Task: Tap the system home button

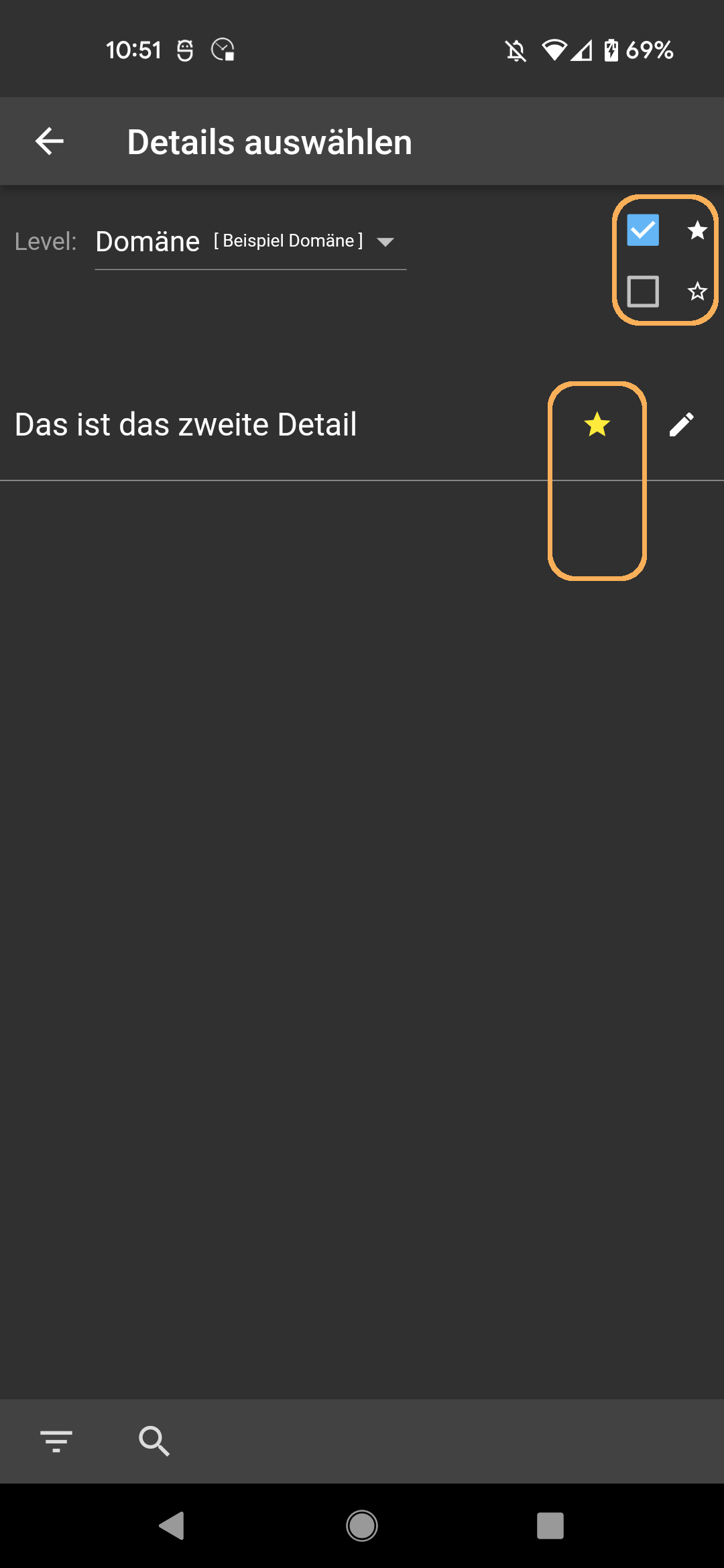Action: 362,1526
